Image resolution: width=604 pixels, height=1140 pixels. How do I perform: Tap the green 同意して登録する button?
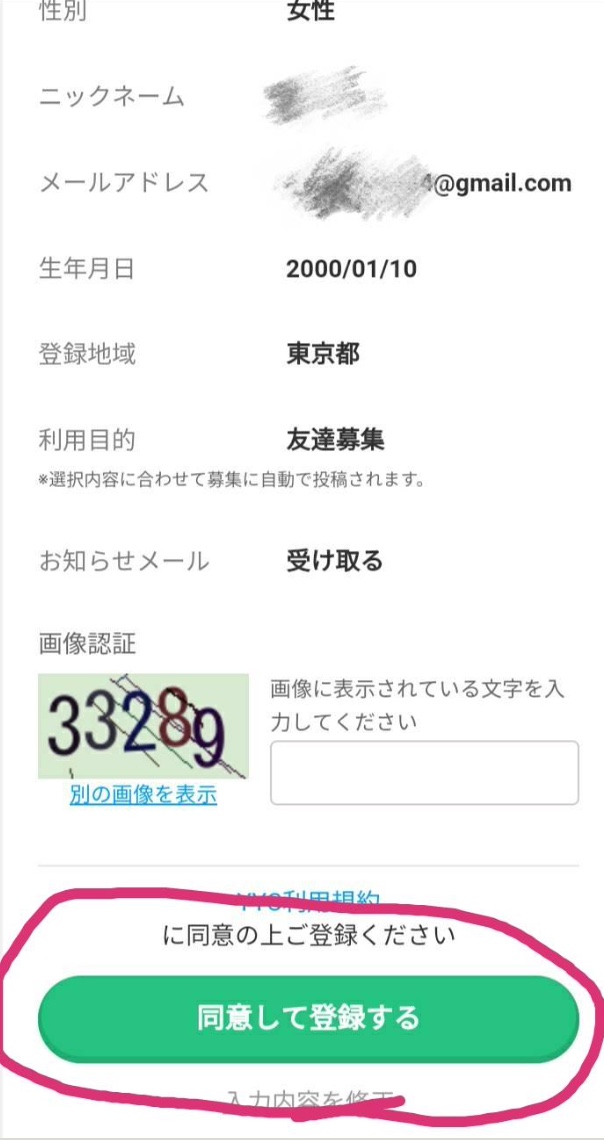point(308,1018)
